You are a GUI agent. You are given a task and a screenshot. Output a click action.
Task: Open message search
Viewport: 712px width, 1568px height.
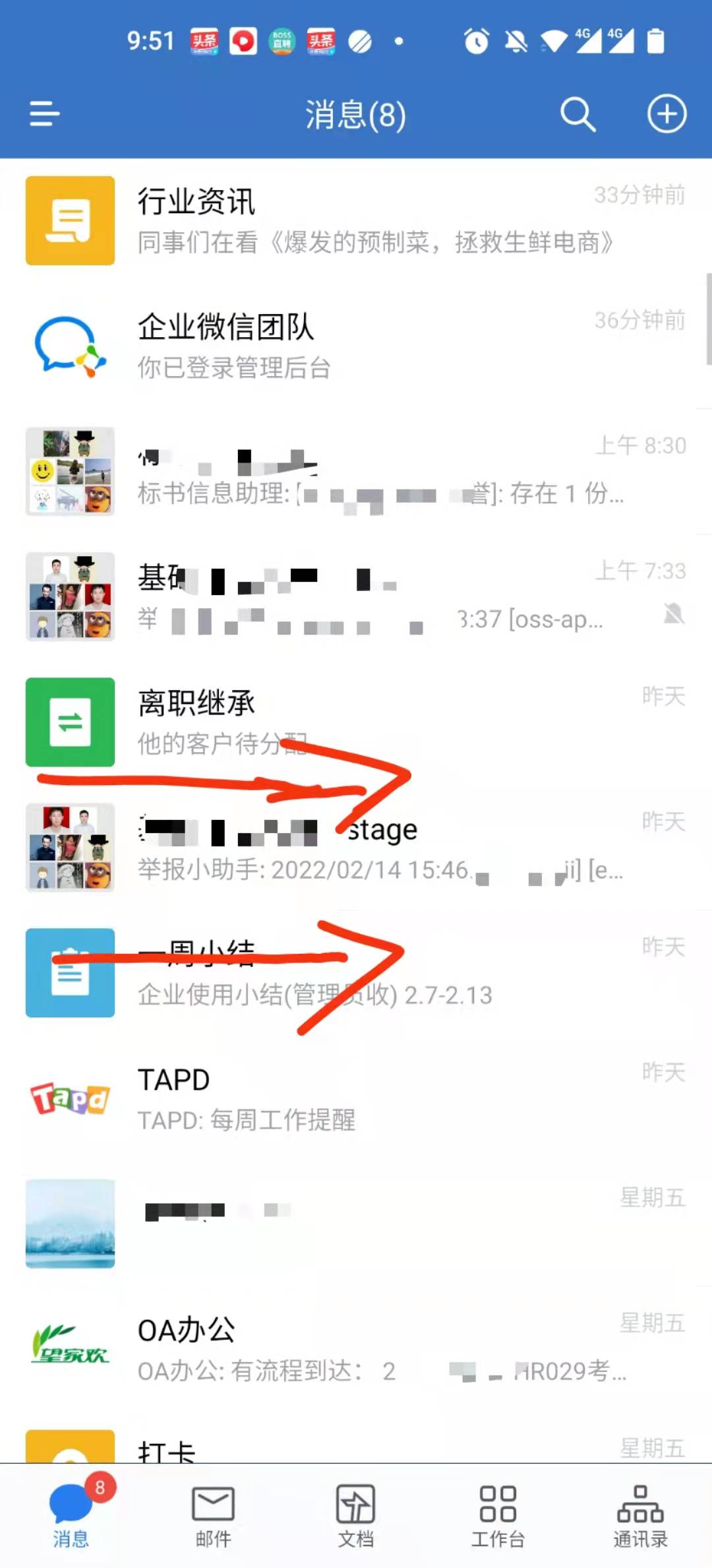pos(578,115)
